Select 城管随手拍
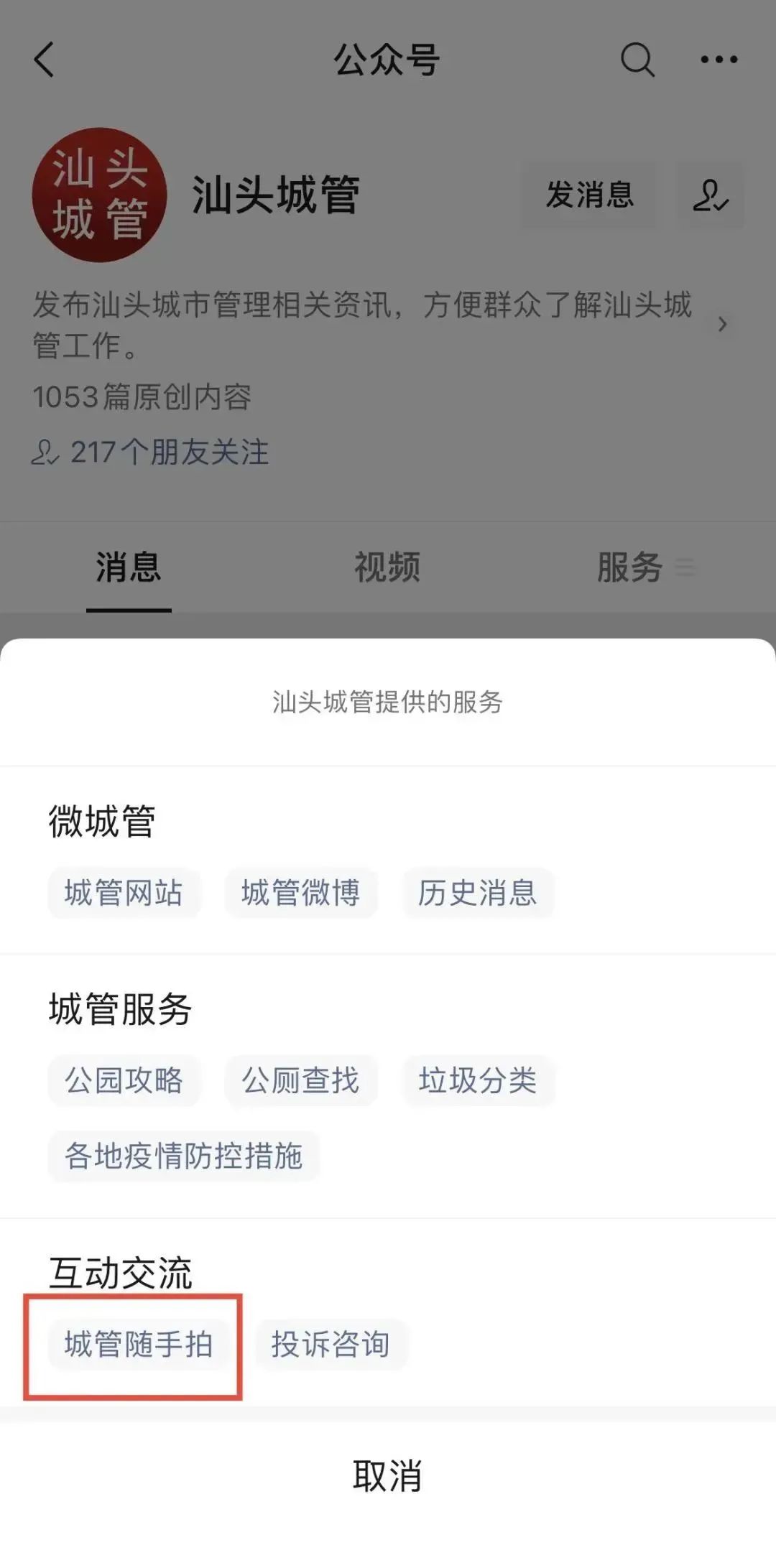Screen dimensions: 776x1568 [139, 1344]
